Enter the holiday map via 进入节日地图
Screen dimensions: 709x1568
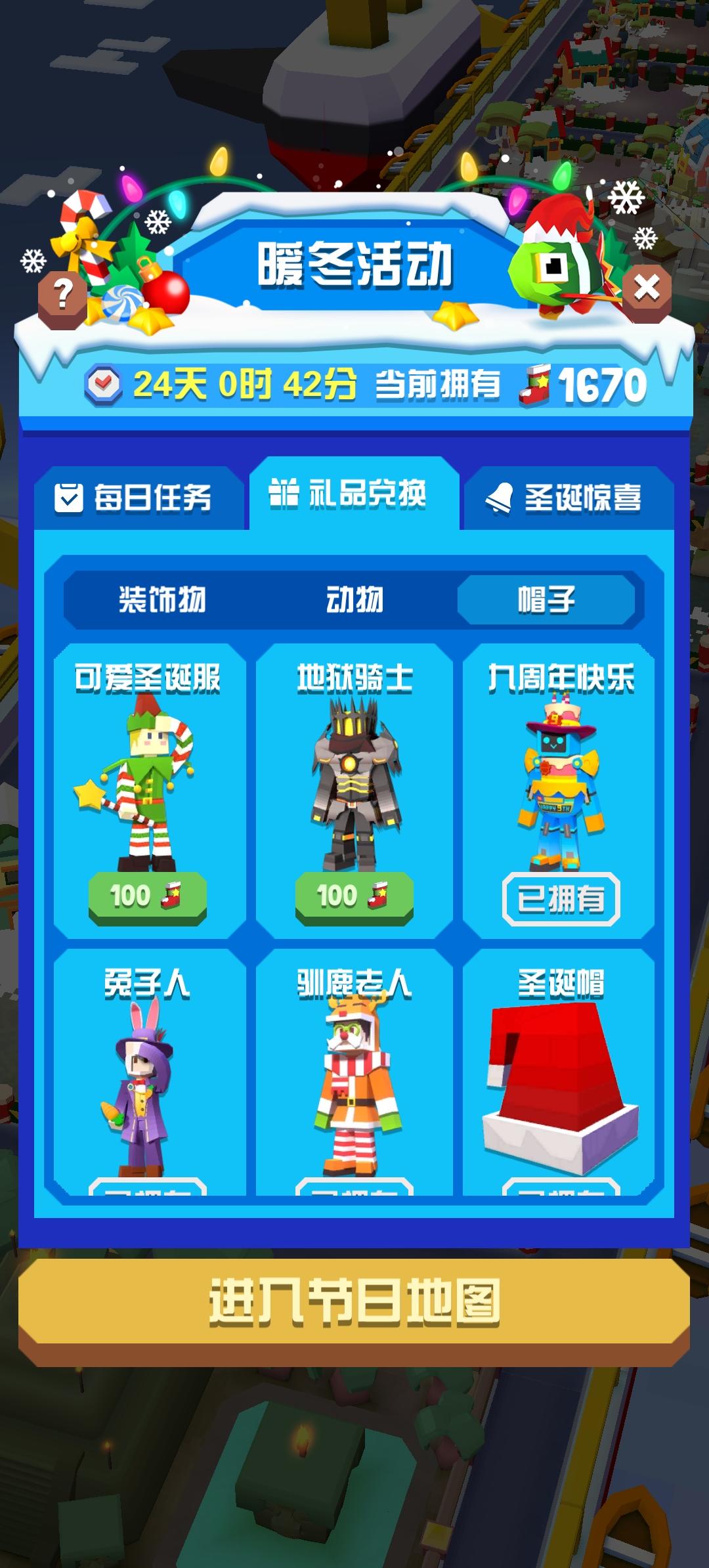pos(354,1302)
